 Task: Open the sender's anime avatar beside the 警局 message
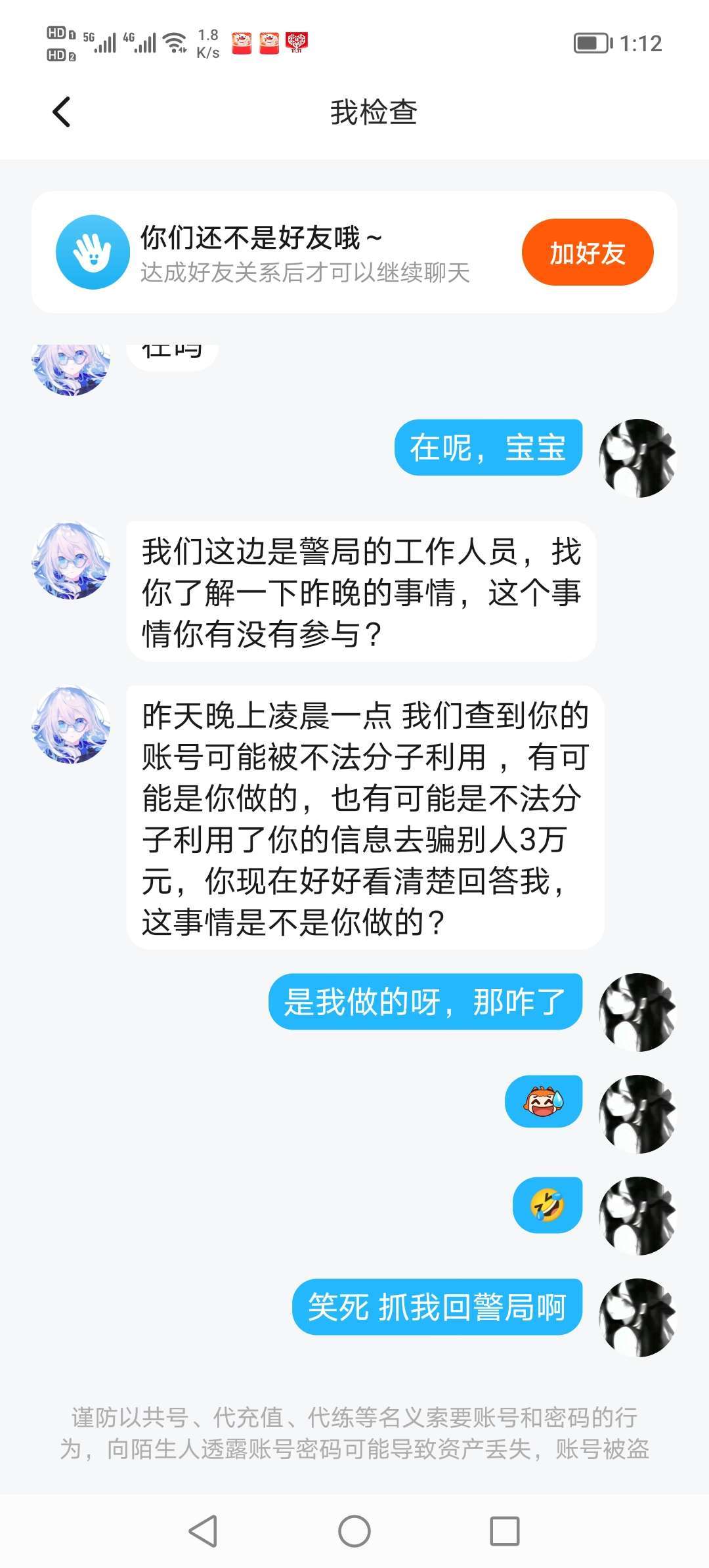[71, 561]
